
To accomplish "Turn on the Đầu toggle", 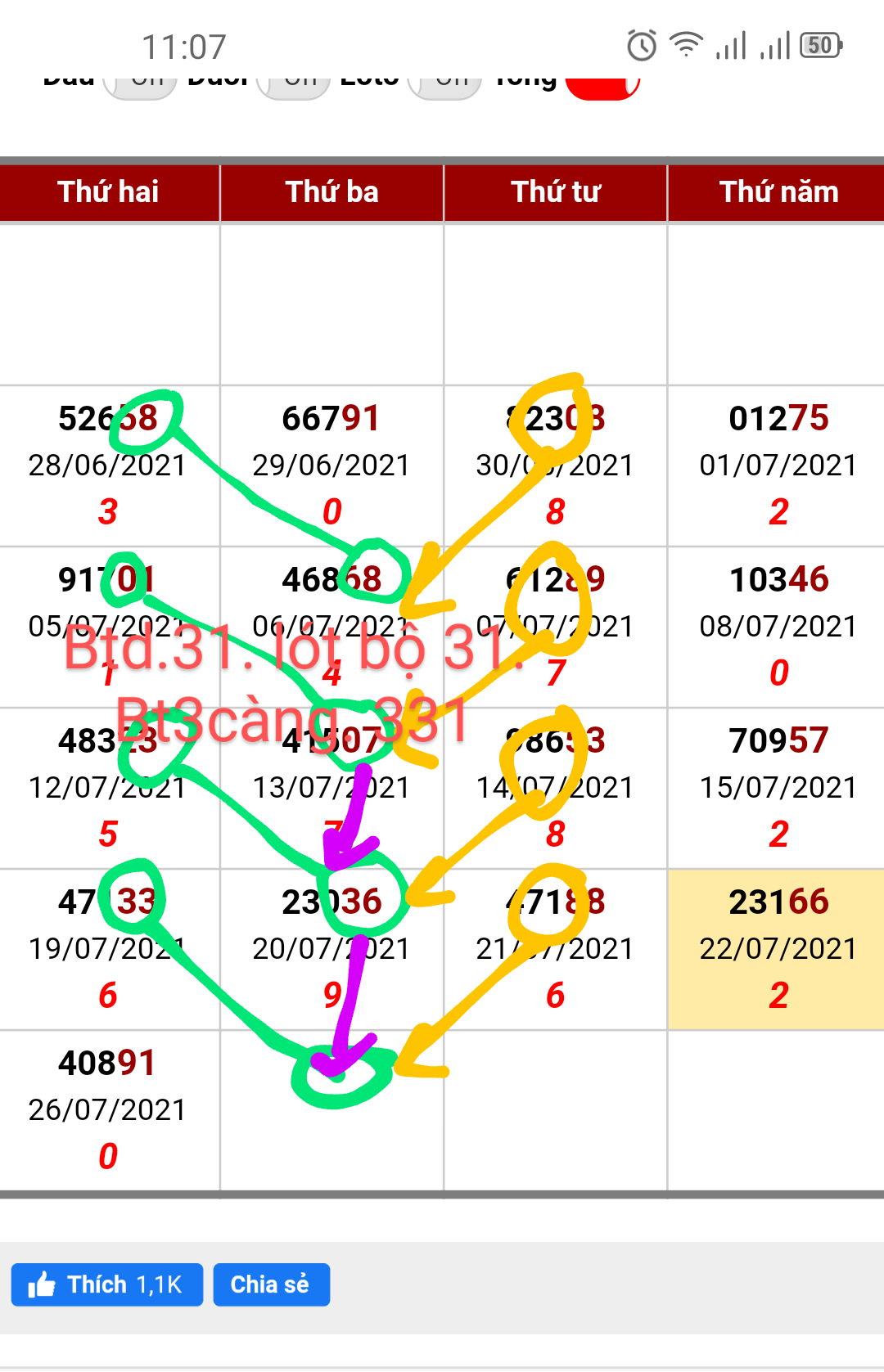I will click(140, 85).
